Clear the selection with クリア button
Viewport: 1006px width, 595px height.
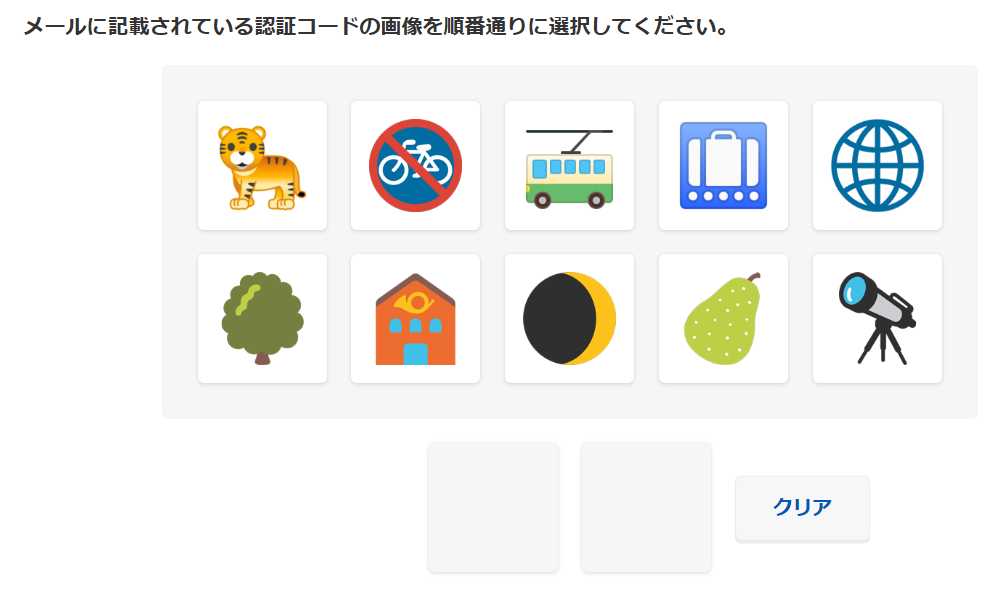point(802,508)
